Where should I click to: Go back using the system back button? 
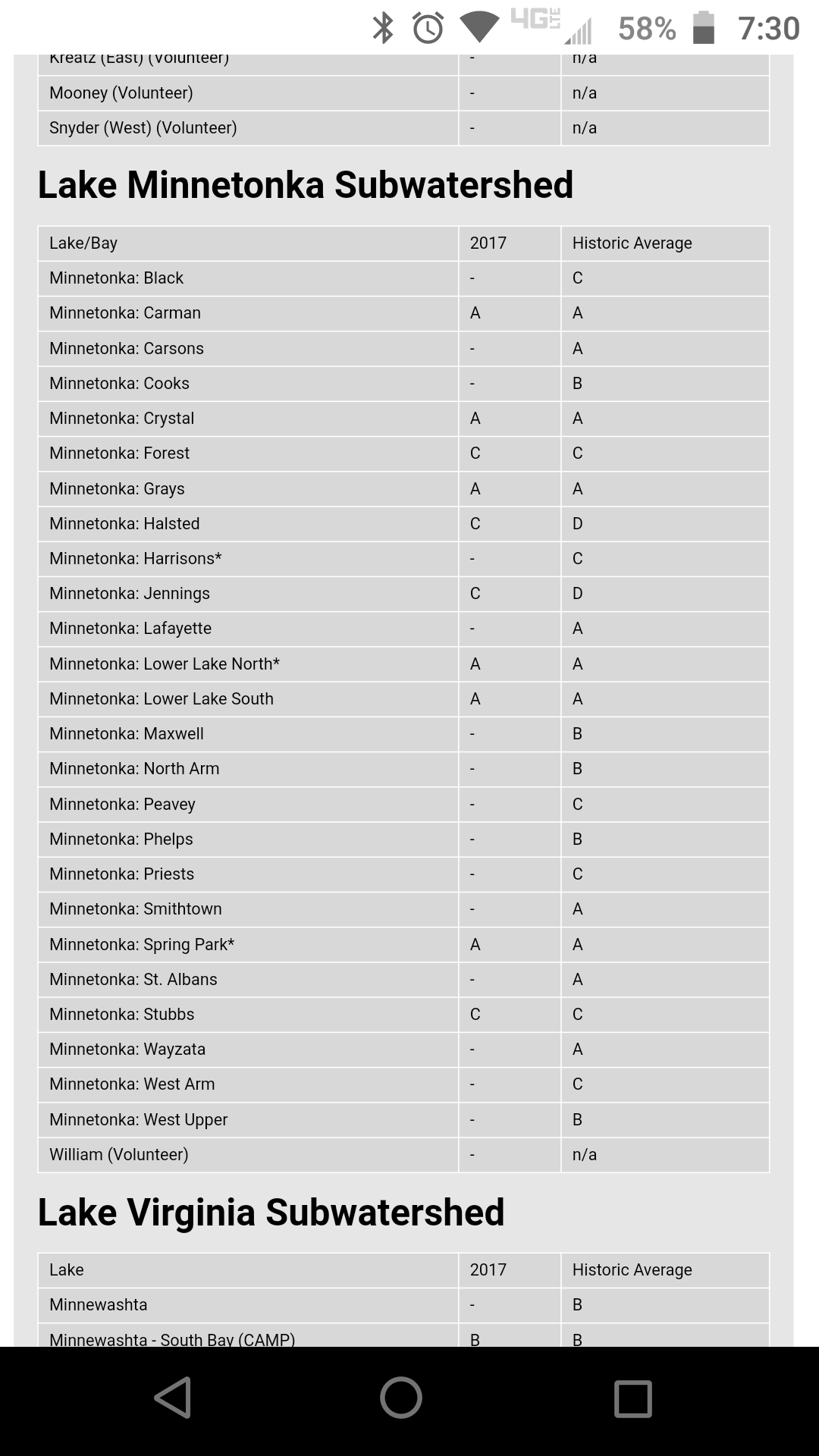(x=173, y=1397)
